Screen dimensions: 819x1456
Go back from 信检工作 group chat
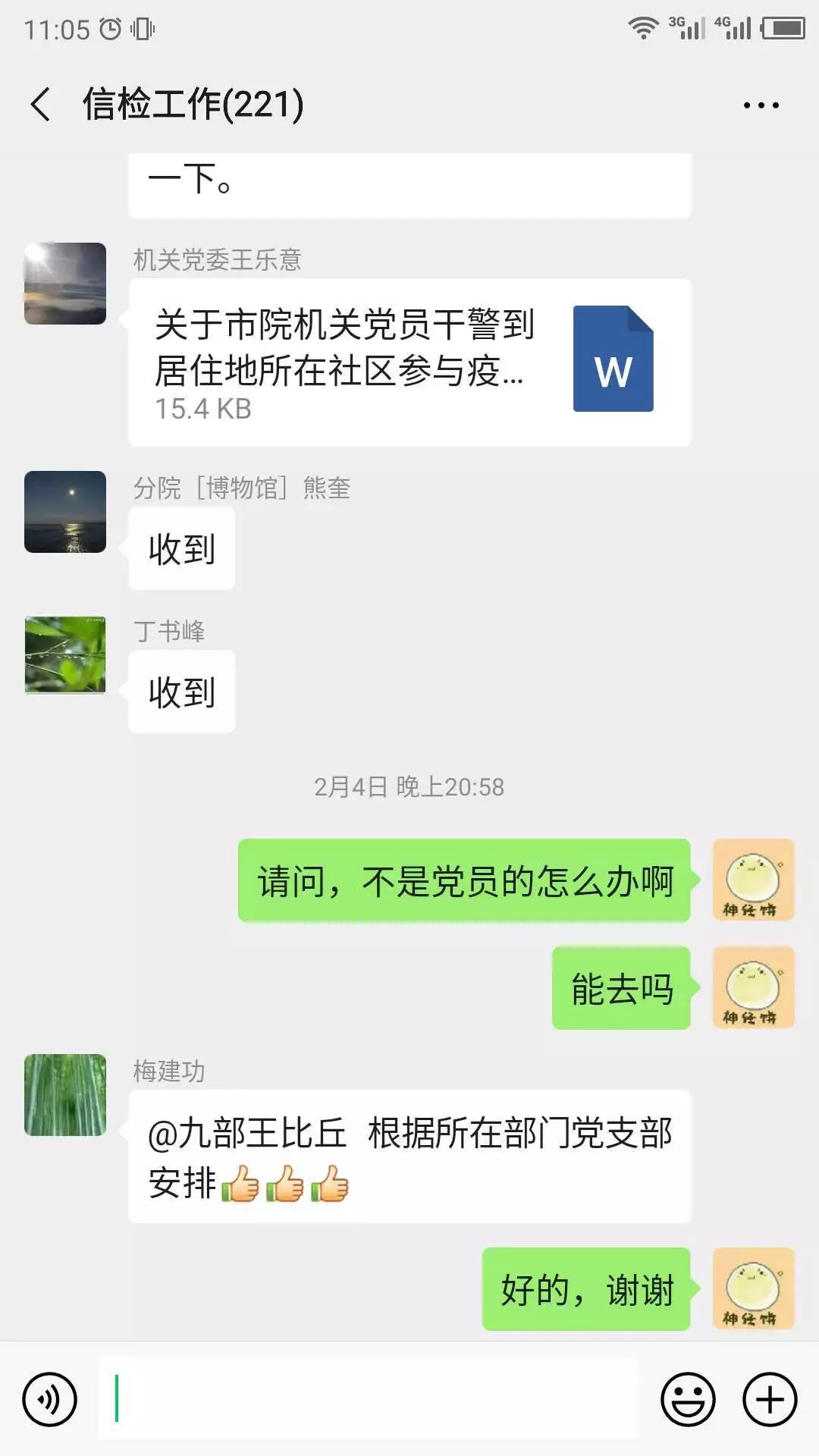41,104
